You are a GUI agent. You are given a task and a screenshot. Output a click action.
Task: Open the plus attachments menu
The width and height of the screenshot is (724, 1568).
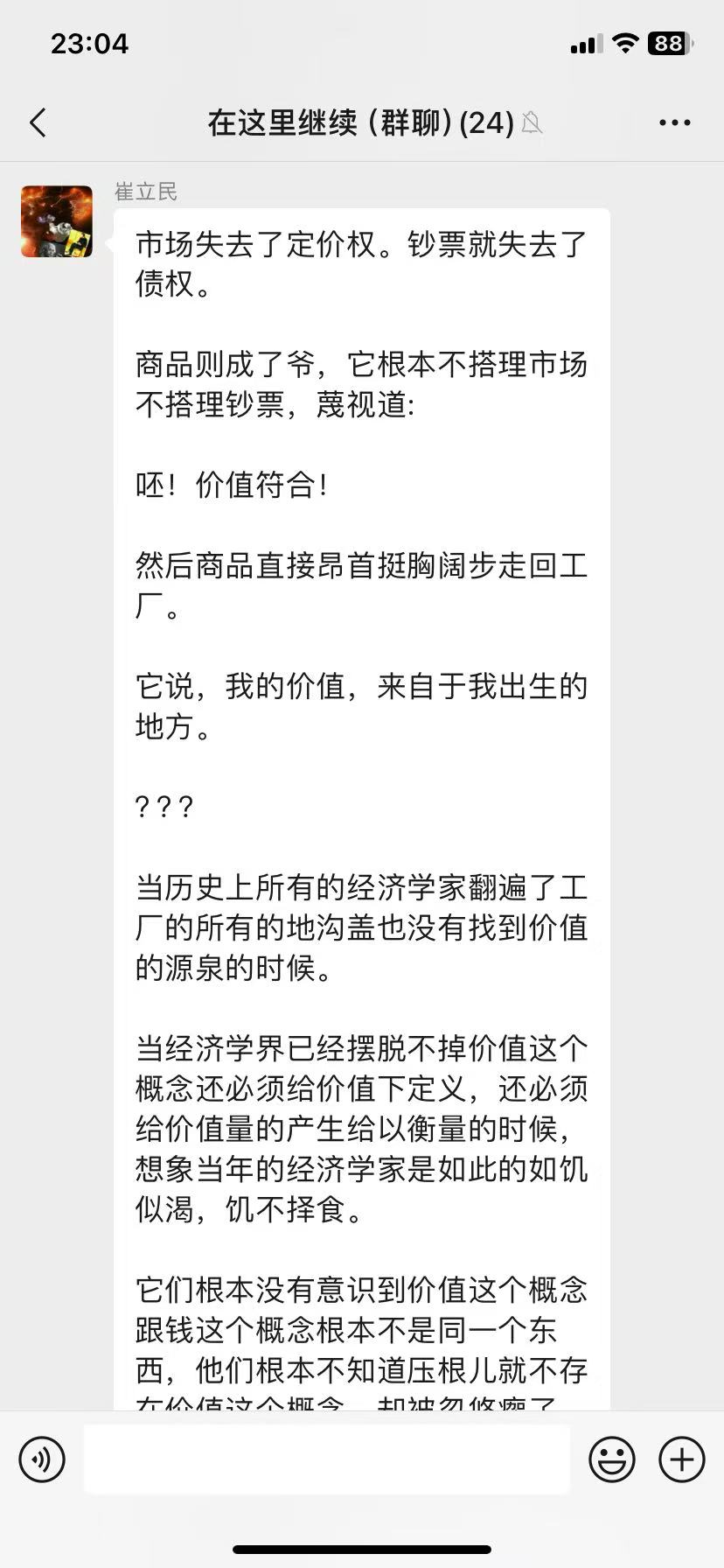(681, 1459)
